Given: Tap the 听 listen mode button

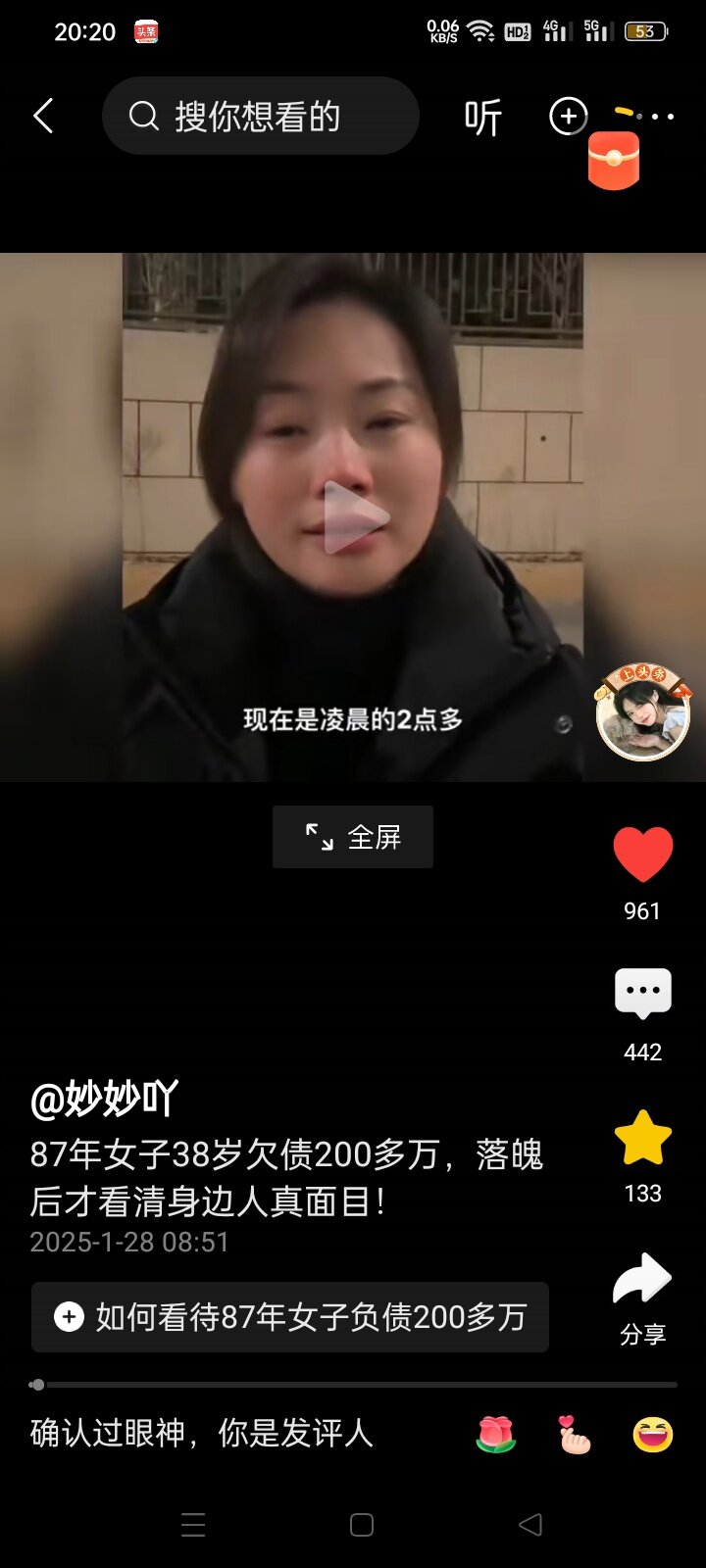Looking at the screenshot, I should (482, 118).
